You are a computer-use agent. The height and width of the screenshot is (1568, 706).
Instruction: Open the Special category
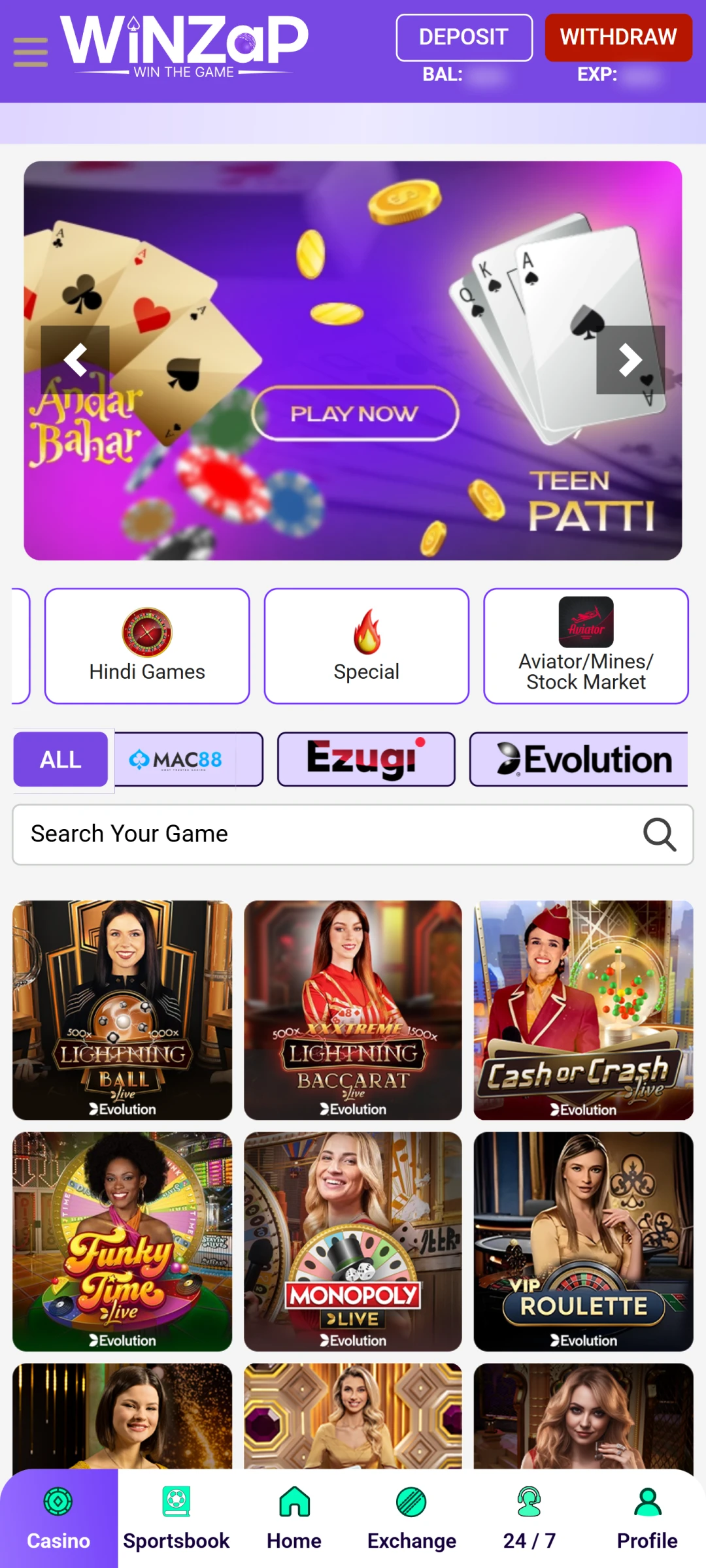pos(366,646)
